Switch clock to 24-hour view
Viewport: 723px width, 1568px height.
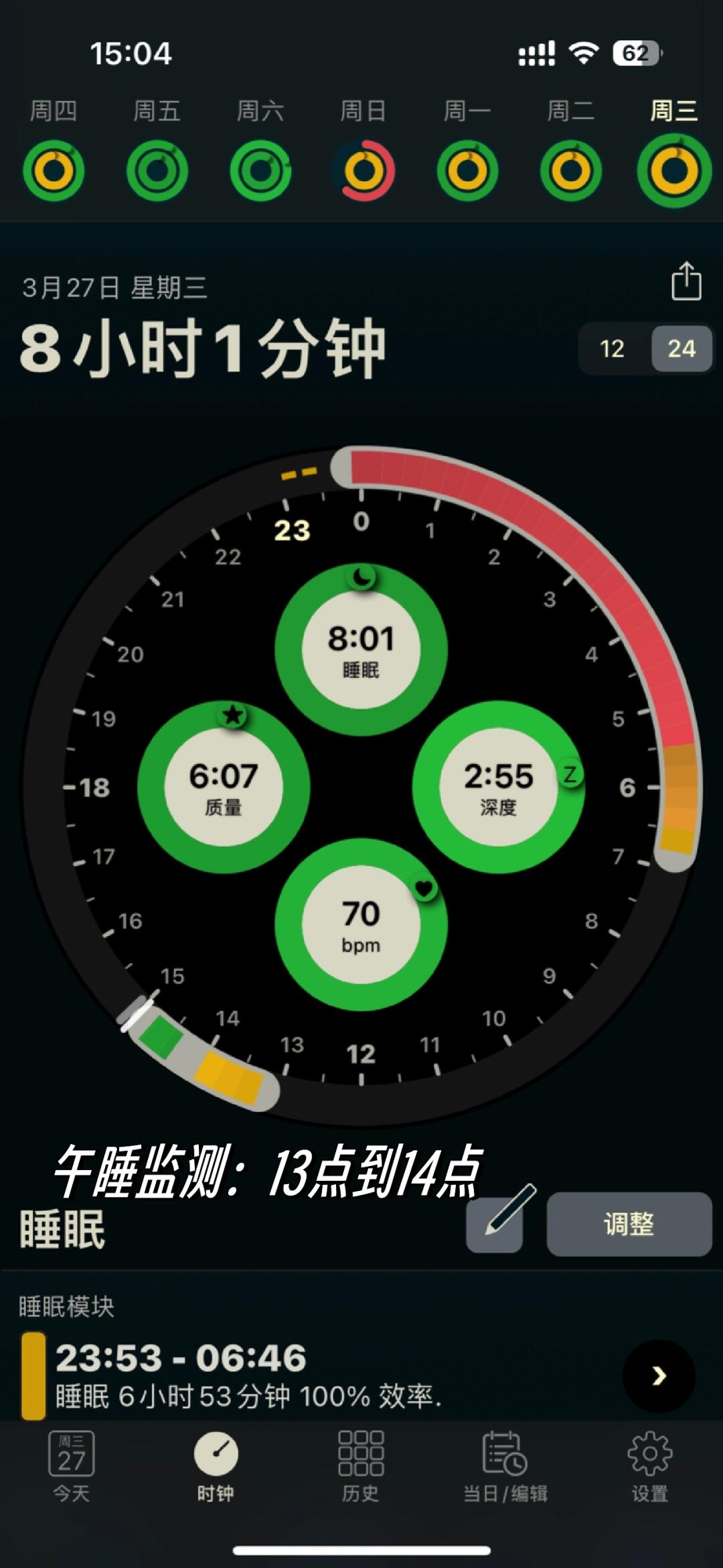point(681,348)
